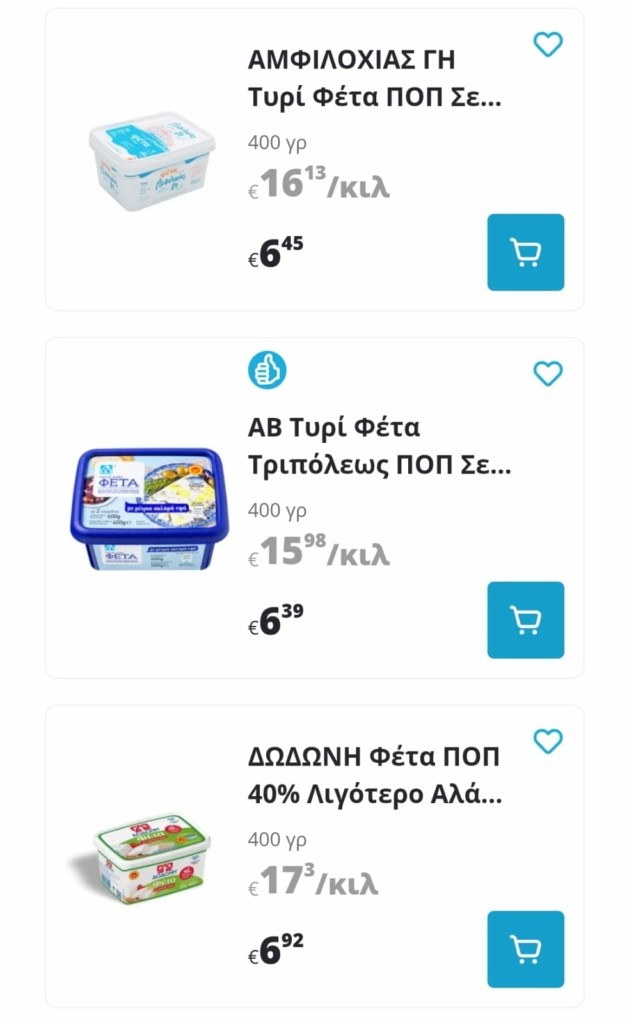Save ΑΒ Τυρί Φέτα Τριπόλεως to favorites
This screenshot has width=629, height=1024.
547,373
